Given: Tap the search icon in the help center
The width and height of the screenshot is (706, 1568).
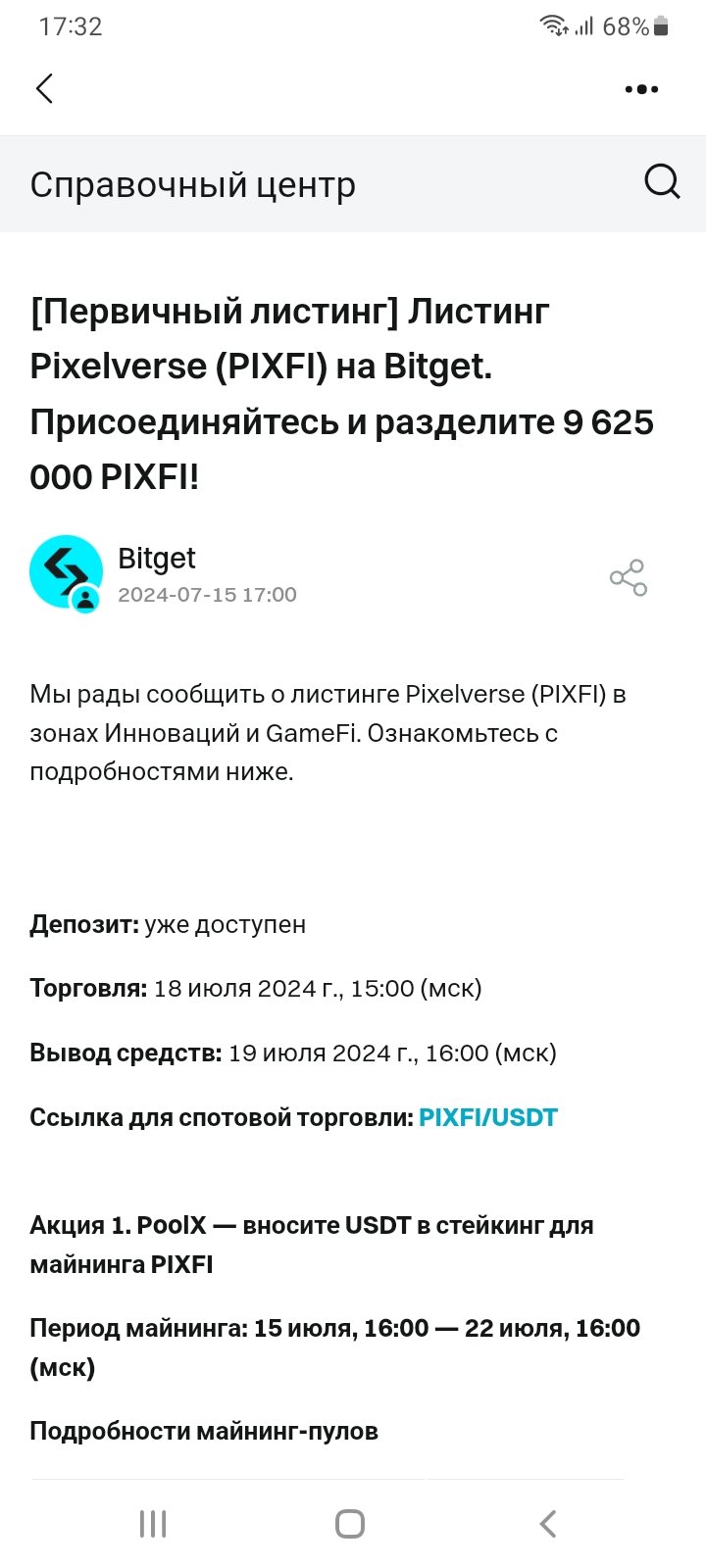Looking at the screenshot, I should [662, 182].
